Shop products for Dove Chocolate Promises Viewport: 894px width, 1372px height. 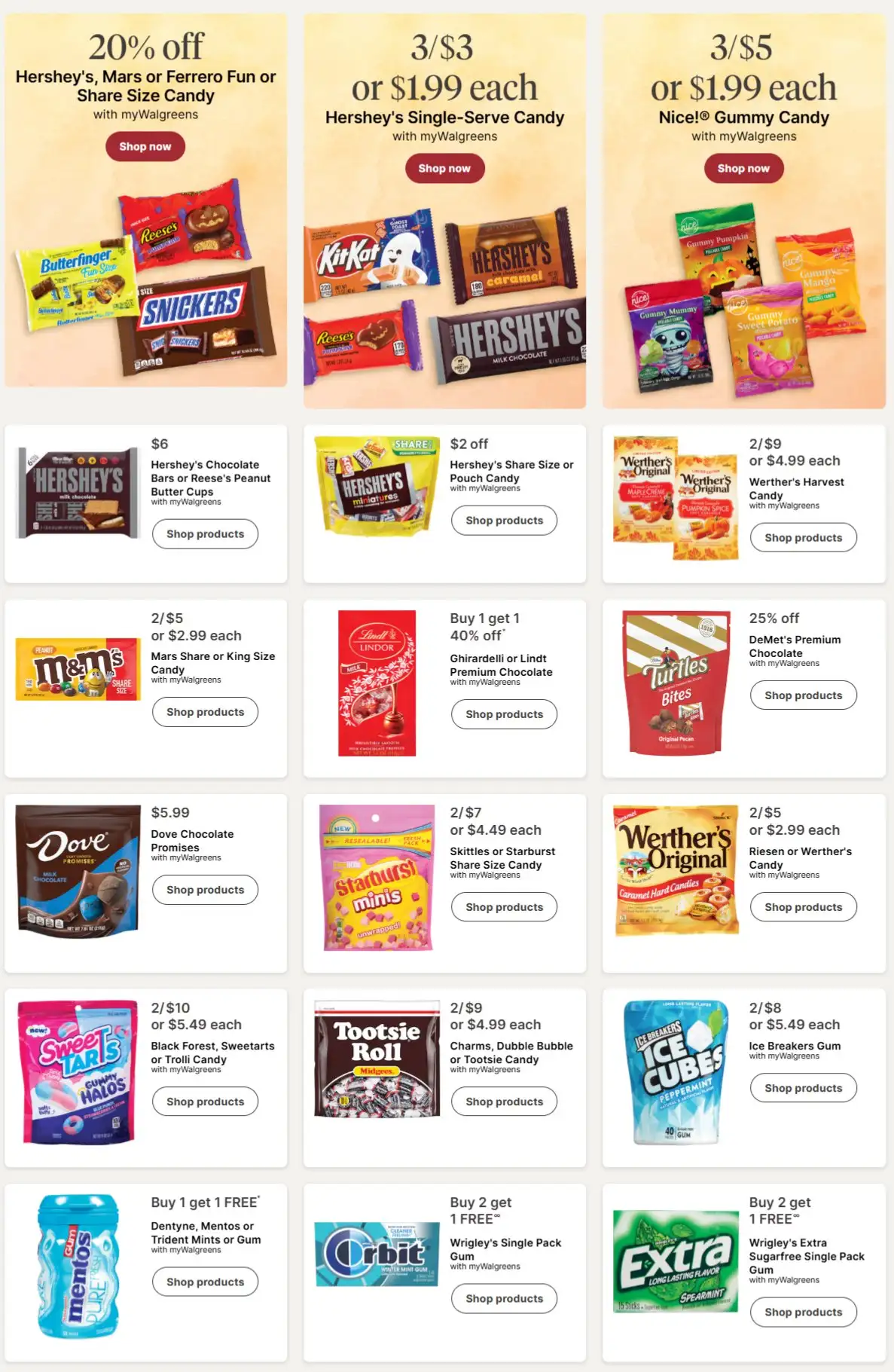click(x=205, y=889)
